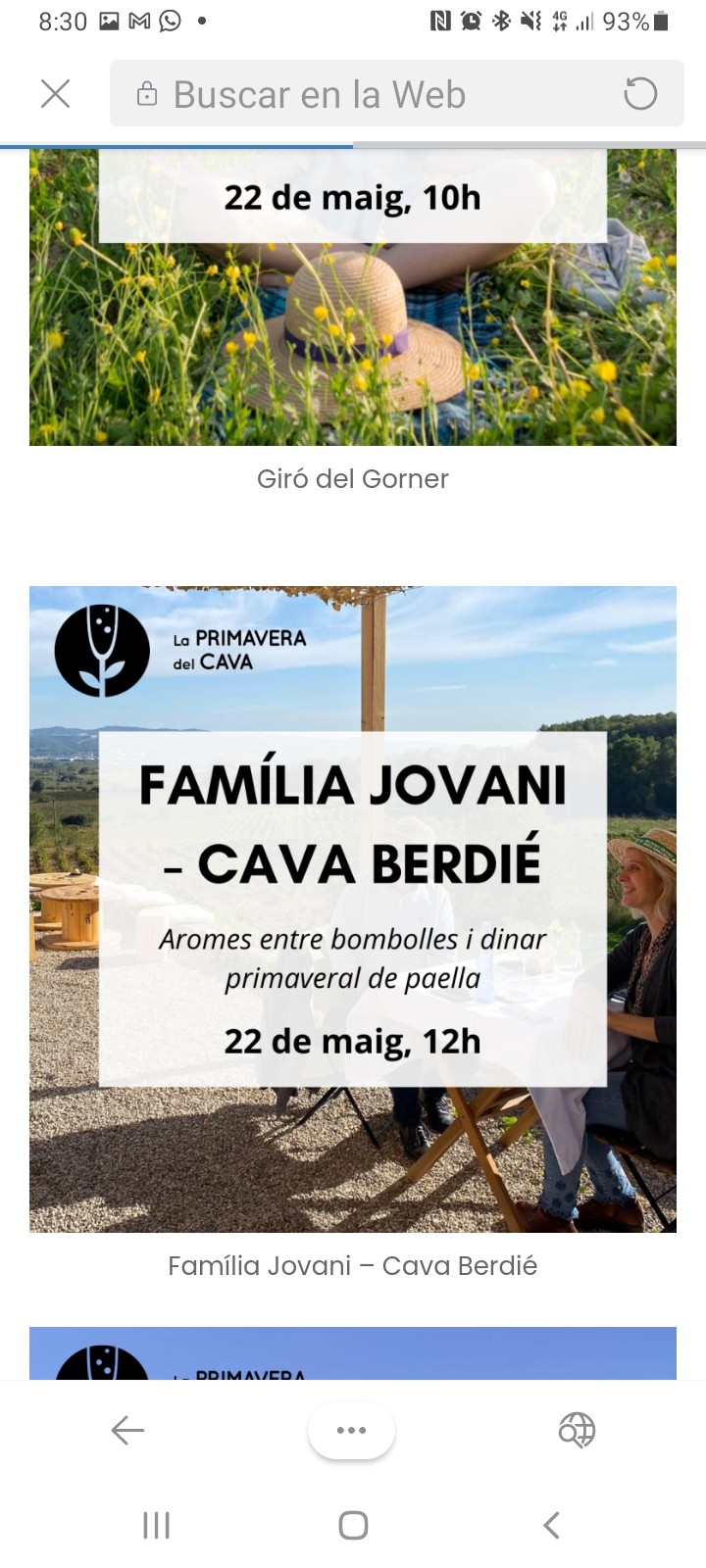The image size is (706, 1568).
Task: Open the Família Jovani – Cava Berdié card
Action: click(353, 908)
